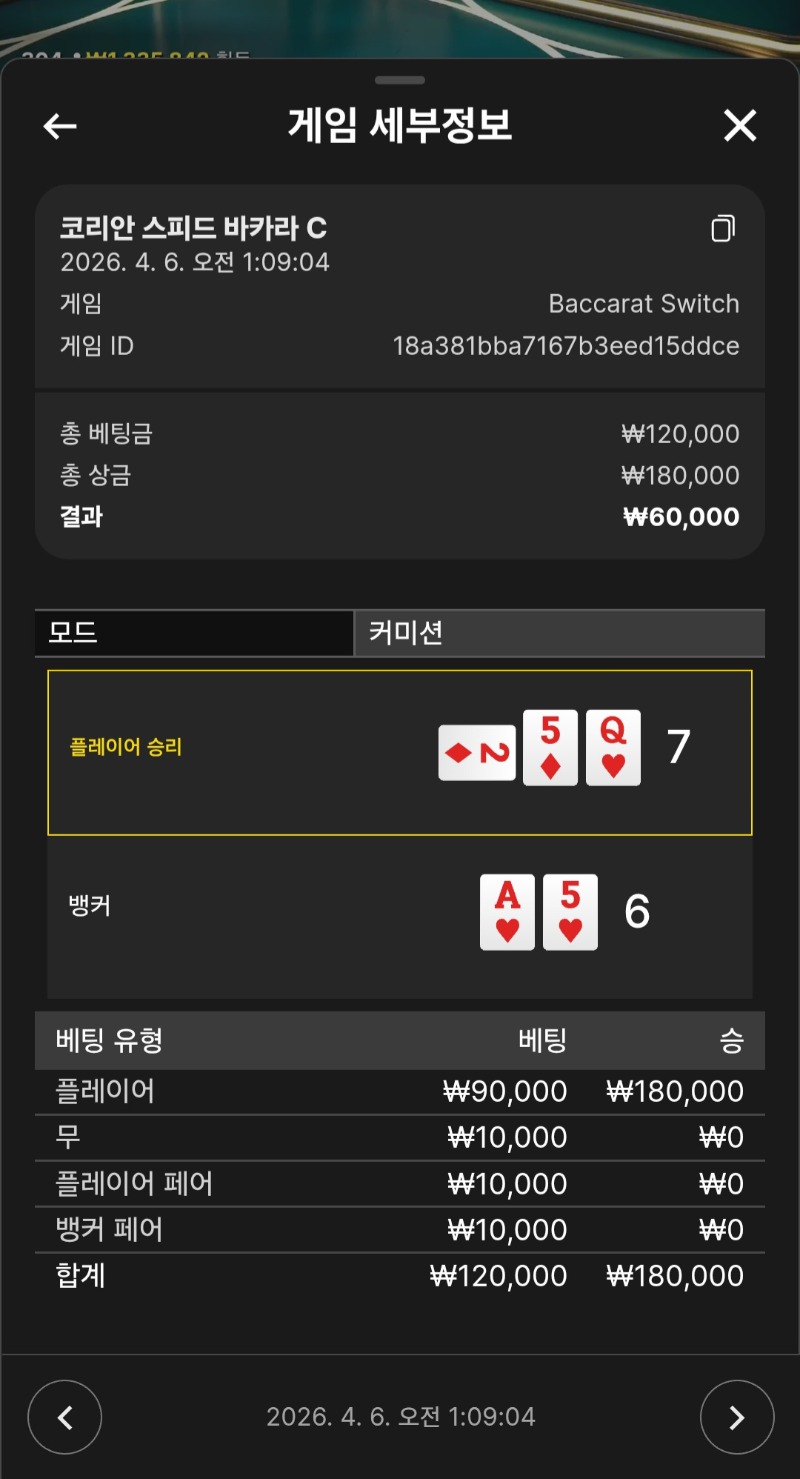Go to the next game record
This screenshot has height=1479, width=800.
737,1417
